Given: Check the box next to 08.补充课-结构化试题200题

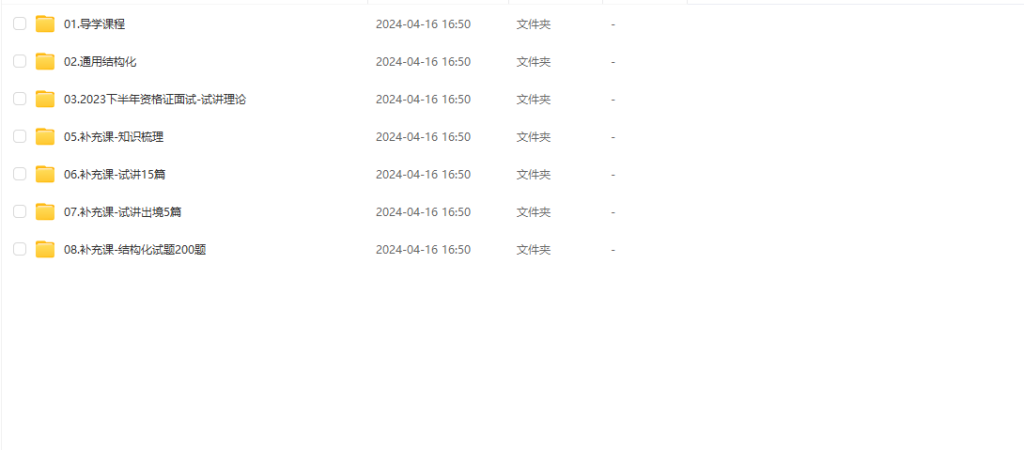Looking at the screenshot, I should click(20, 249).
